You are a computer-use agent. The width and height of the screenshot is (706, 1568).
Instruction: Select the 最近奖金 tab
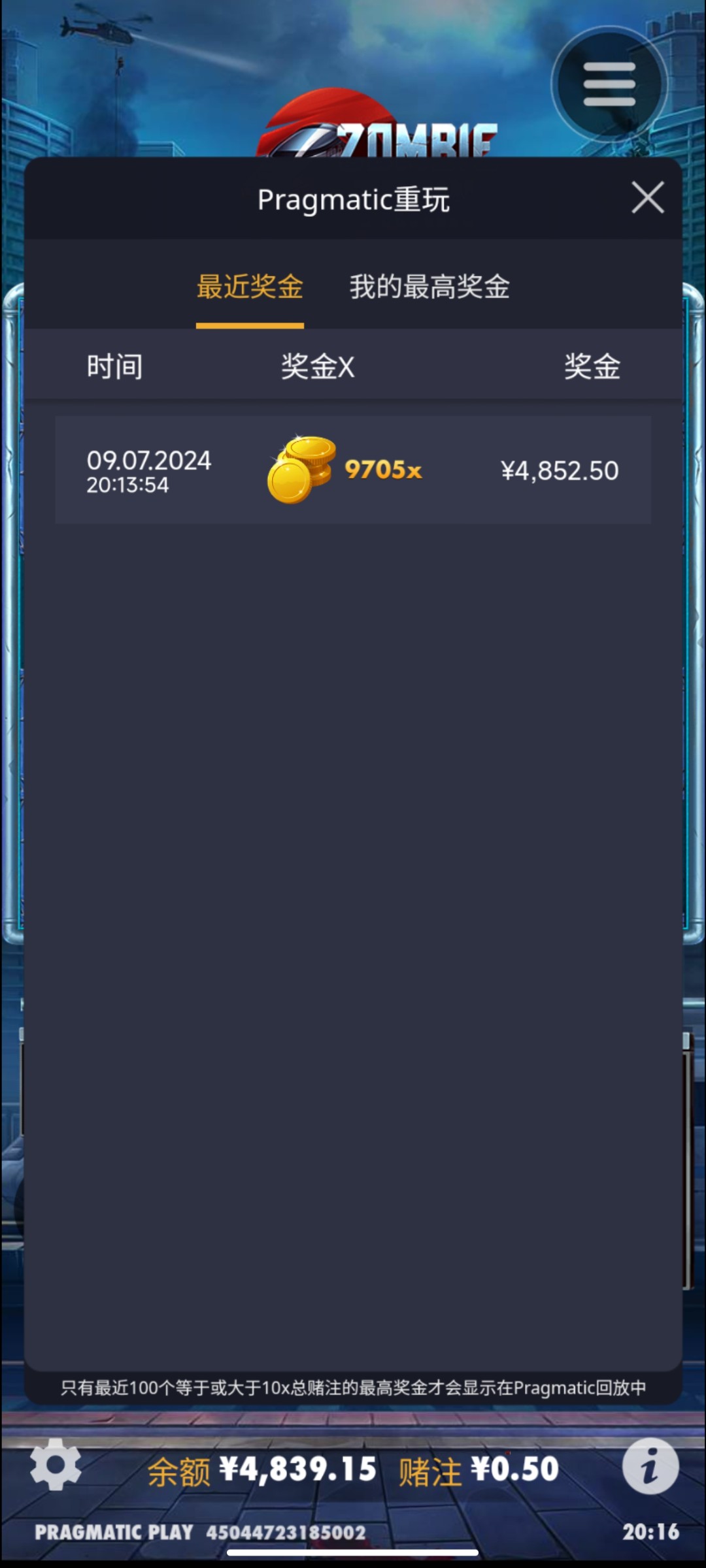tap(250, 287)
